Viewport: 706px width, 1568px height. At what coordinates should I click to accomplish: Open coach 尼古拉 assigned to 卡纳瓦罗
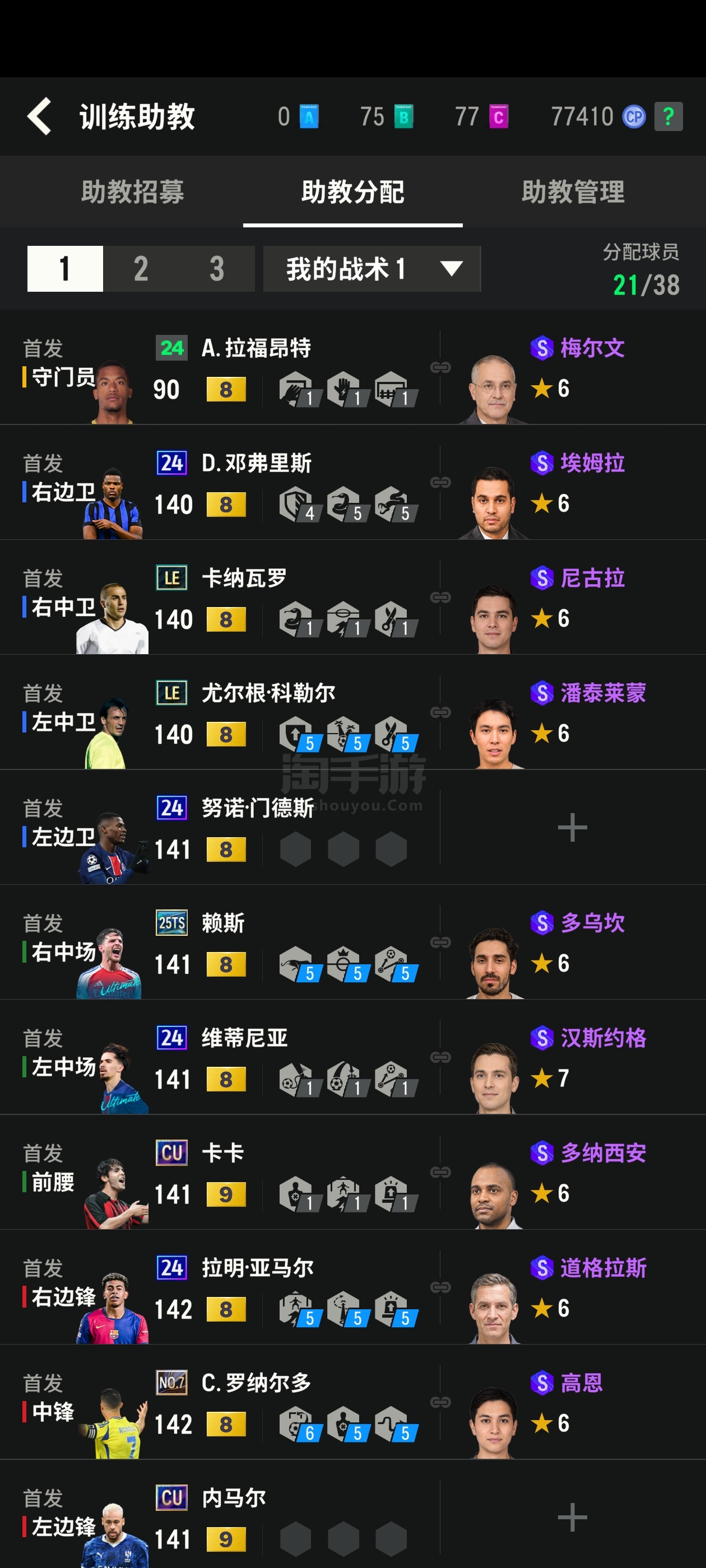pos(573,598)
